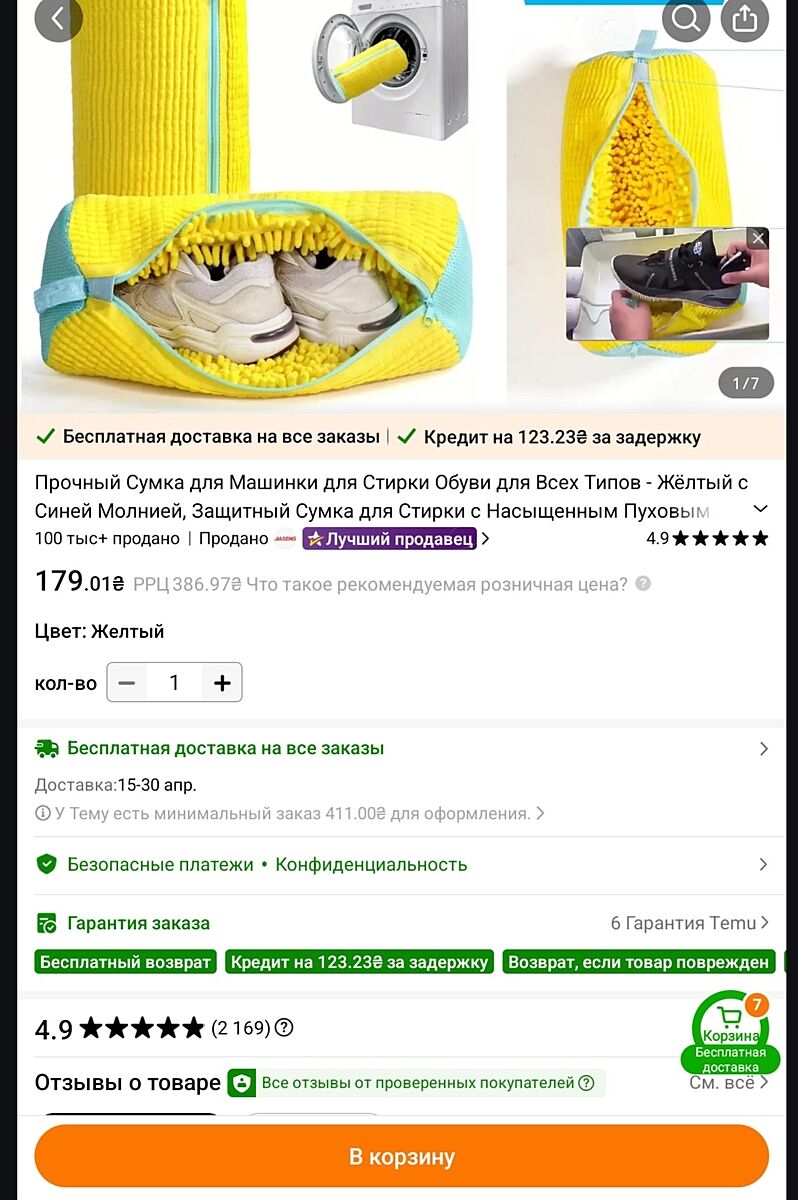Screen dimensions: 798x1200
Task: Close the floating video preview
Action: (x=758, y=238)
